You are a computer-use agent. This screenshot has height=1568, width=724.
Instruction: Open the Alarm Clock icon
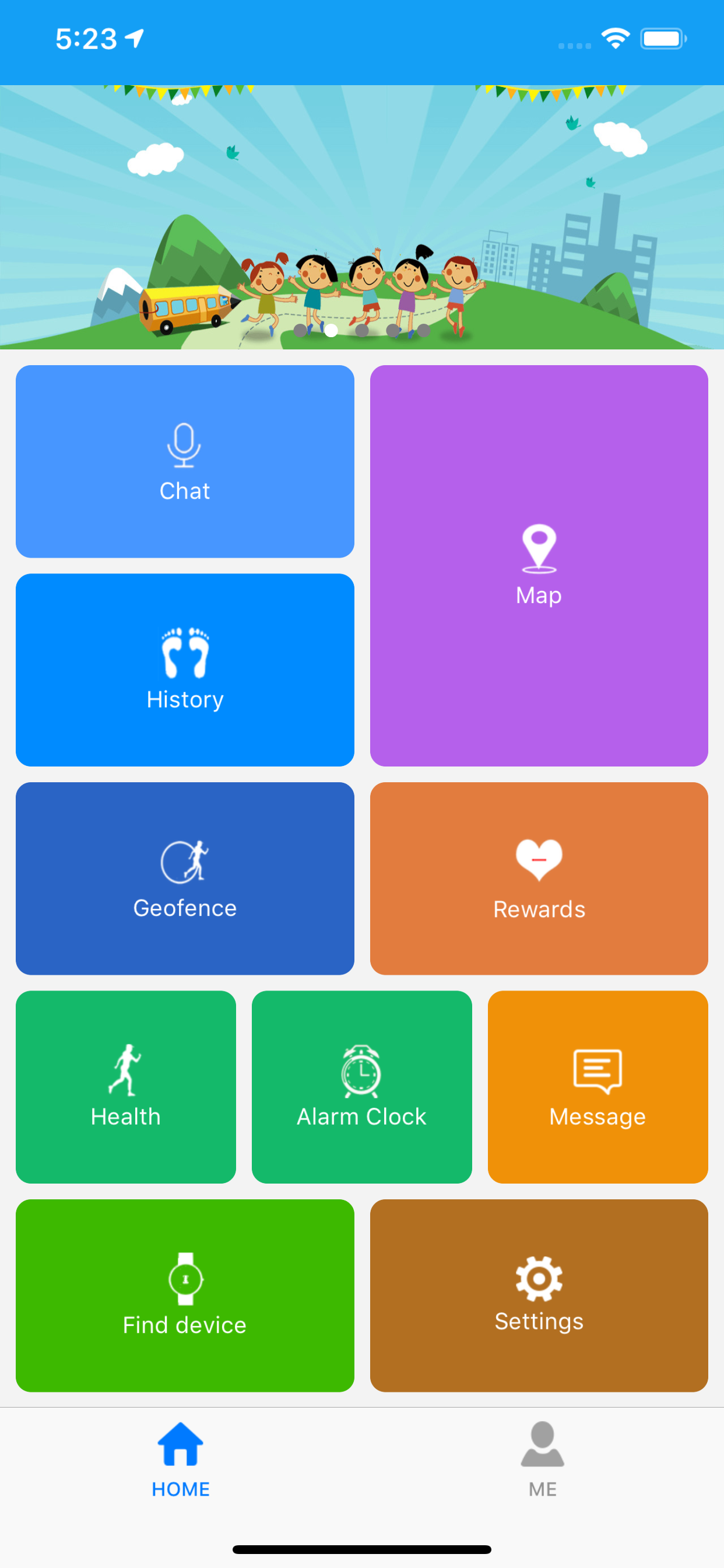tap(361, 1072)
